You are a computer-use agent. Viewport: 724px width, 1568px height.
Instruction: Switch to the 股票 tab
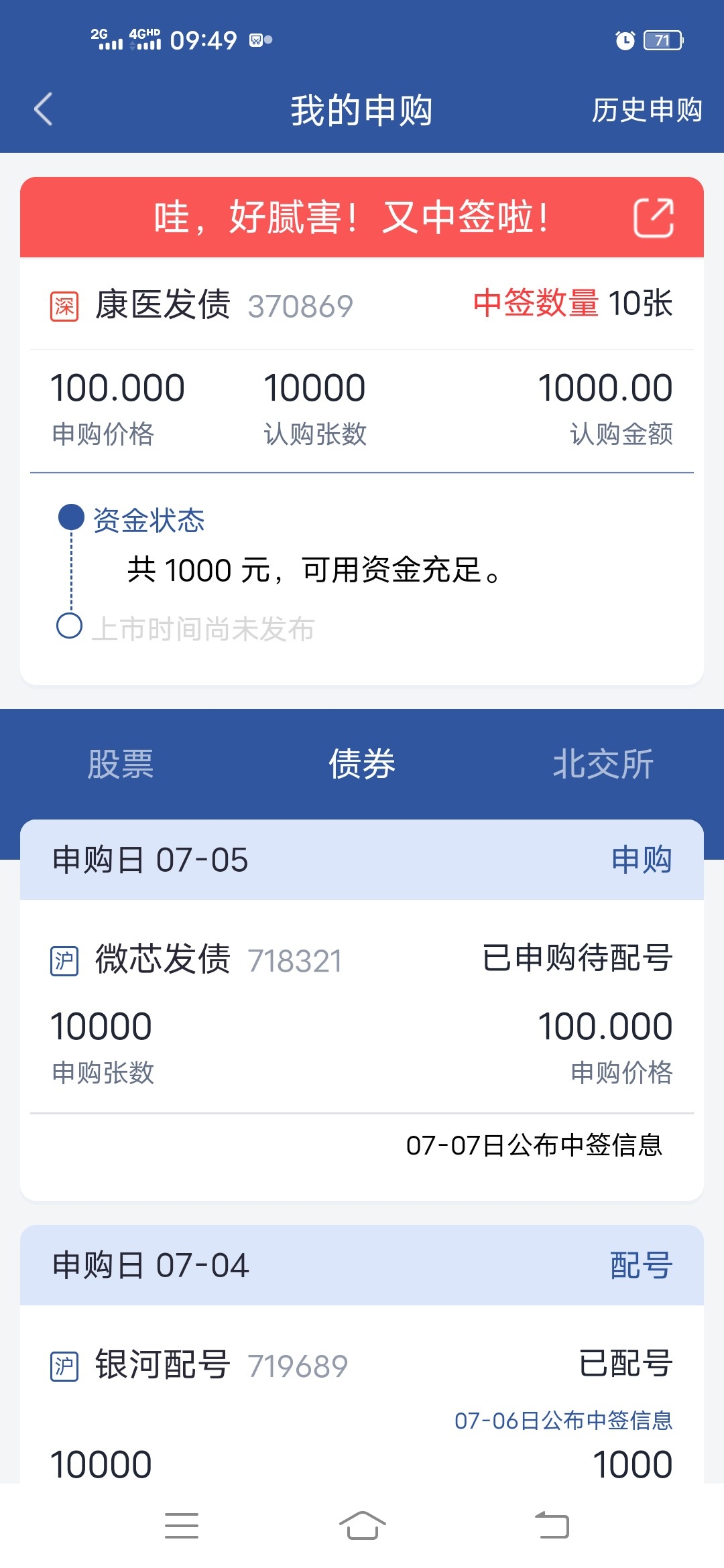[121, 764]
